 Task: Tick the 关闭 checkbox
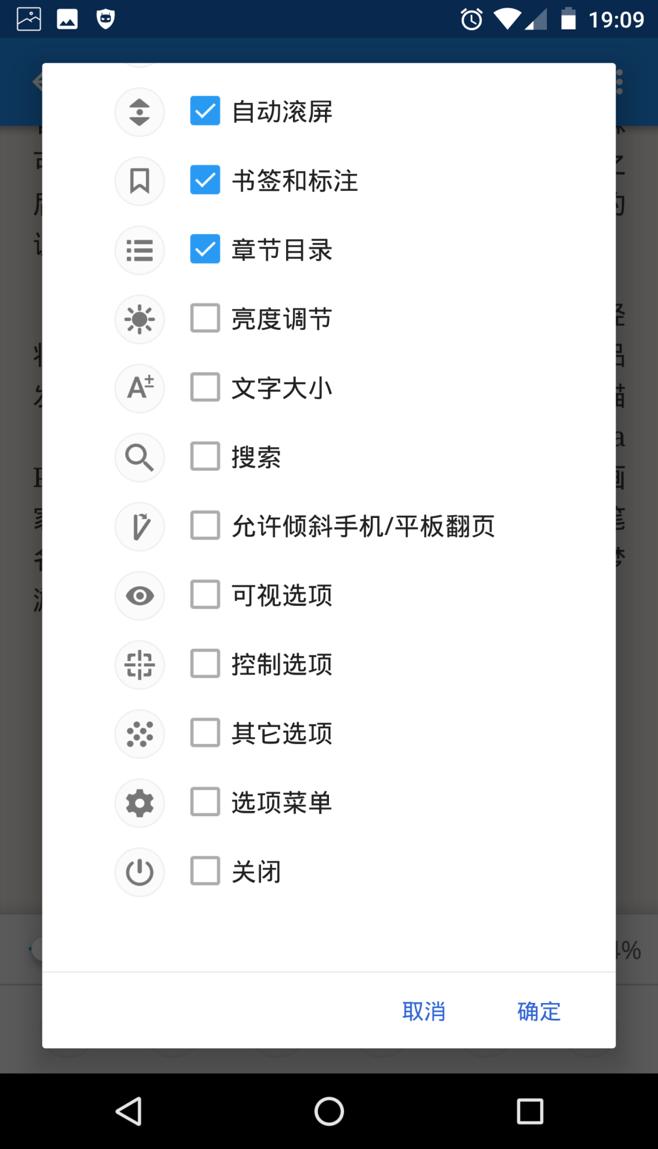point(205,870)
